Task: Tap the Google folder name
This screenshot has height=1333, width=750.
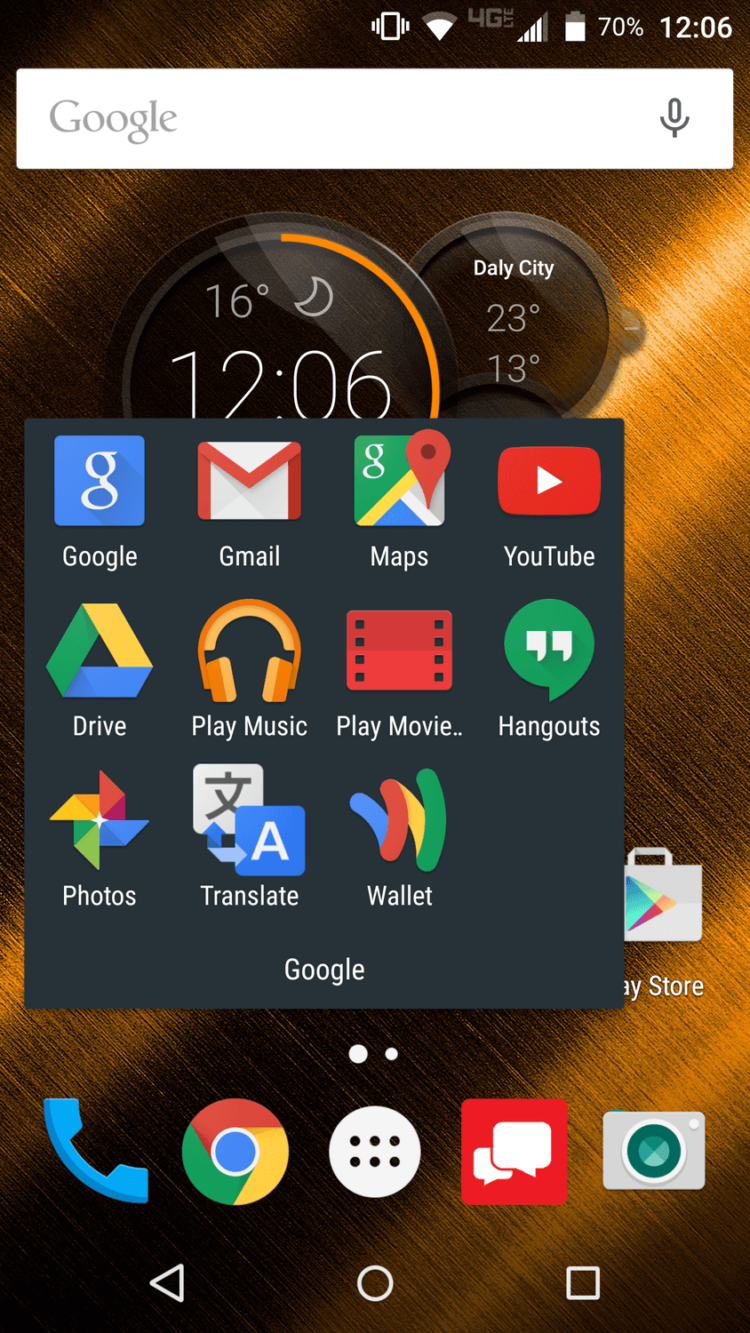Action: (324, 969)
